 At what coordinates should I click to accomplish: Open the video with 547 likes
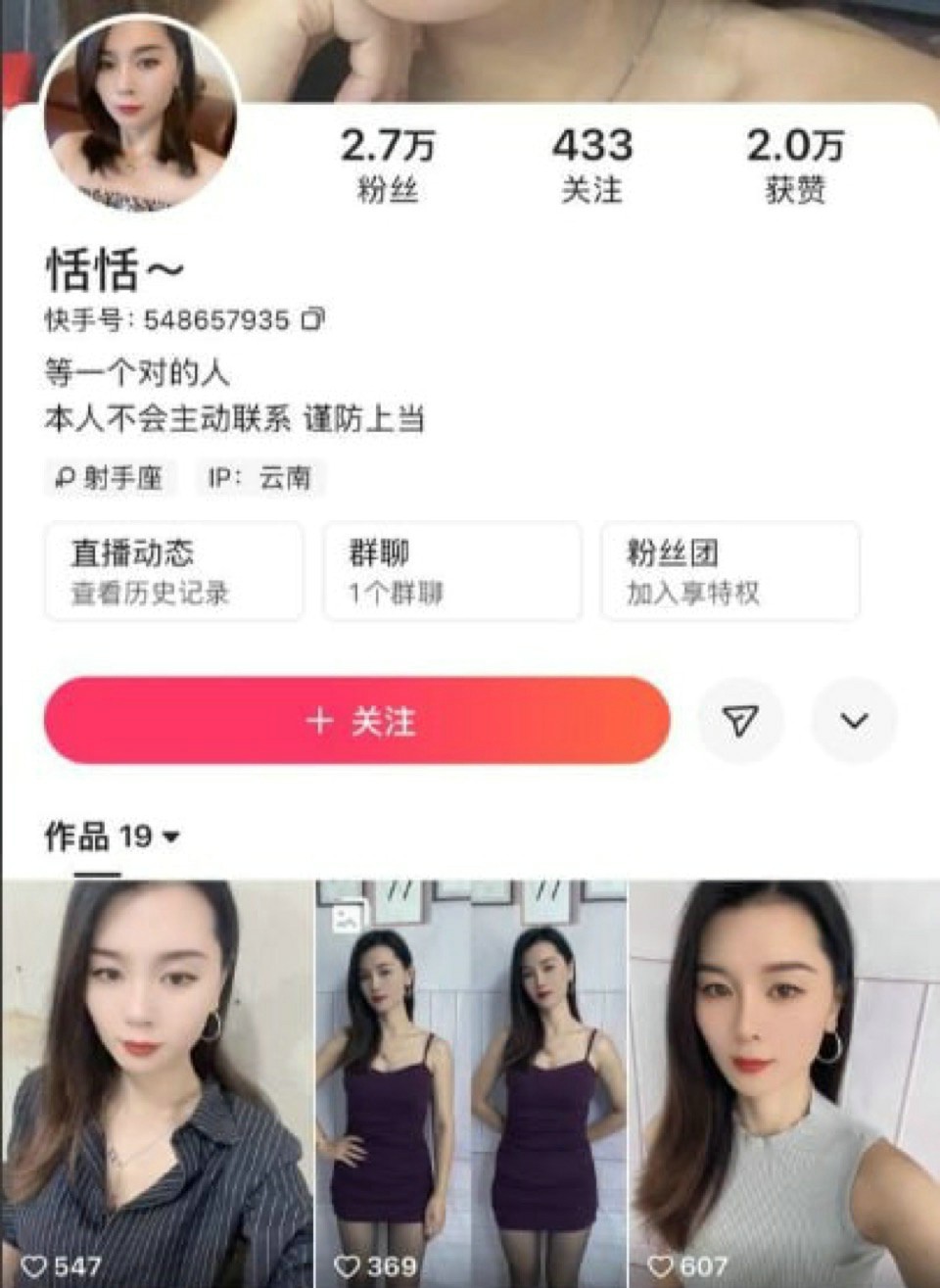coord(157,1082)
